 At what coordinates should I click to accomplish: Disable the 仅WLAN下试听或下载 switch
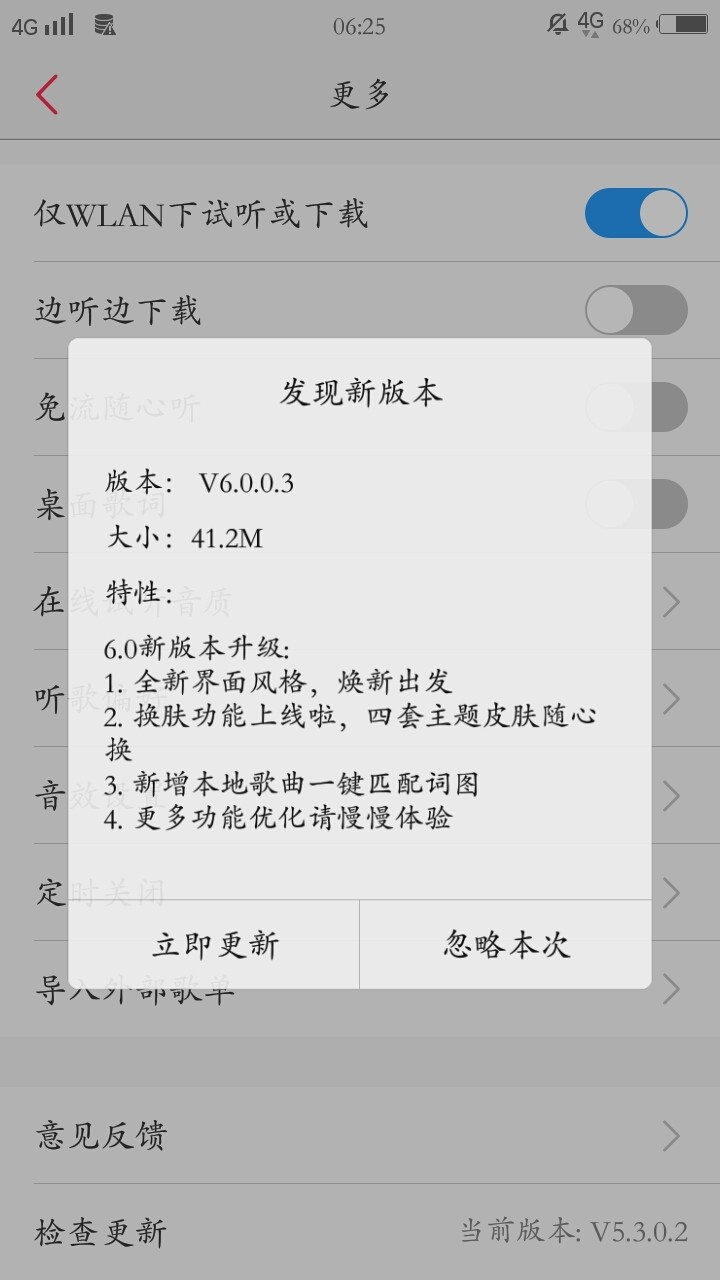(x=636, y=213)
